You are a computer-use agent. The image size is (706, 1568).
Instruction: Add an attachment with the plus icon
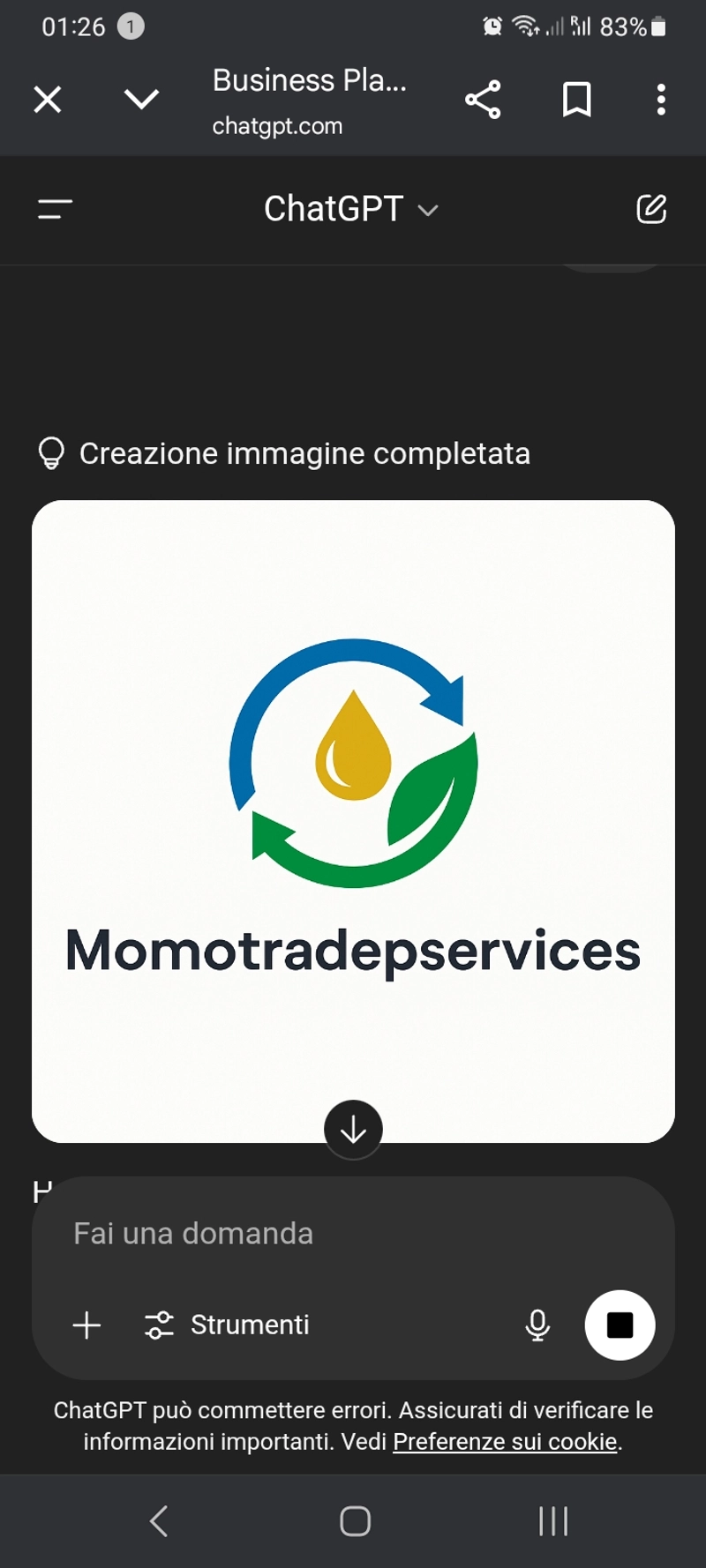tap(86, 1325)
